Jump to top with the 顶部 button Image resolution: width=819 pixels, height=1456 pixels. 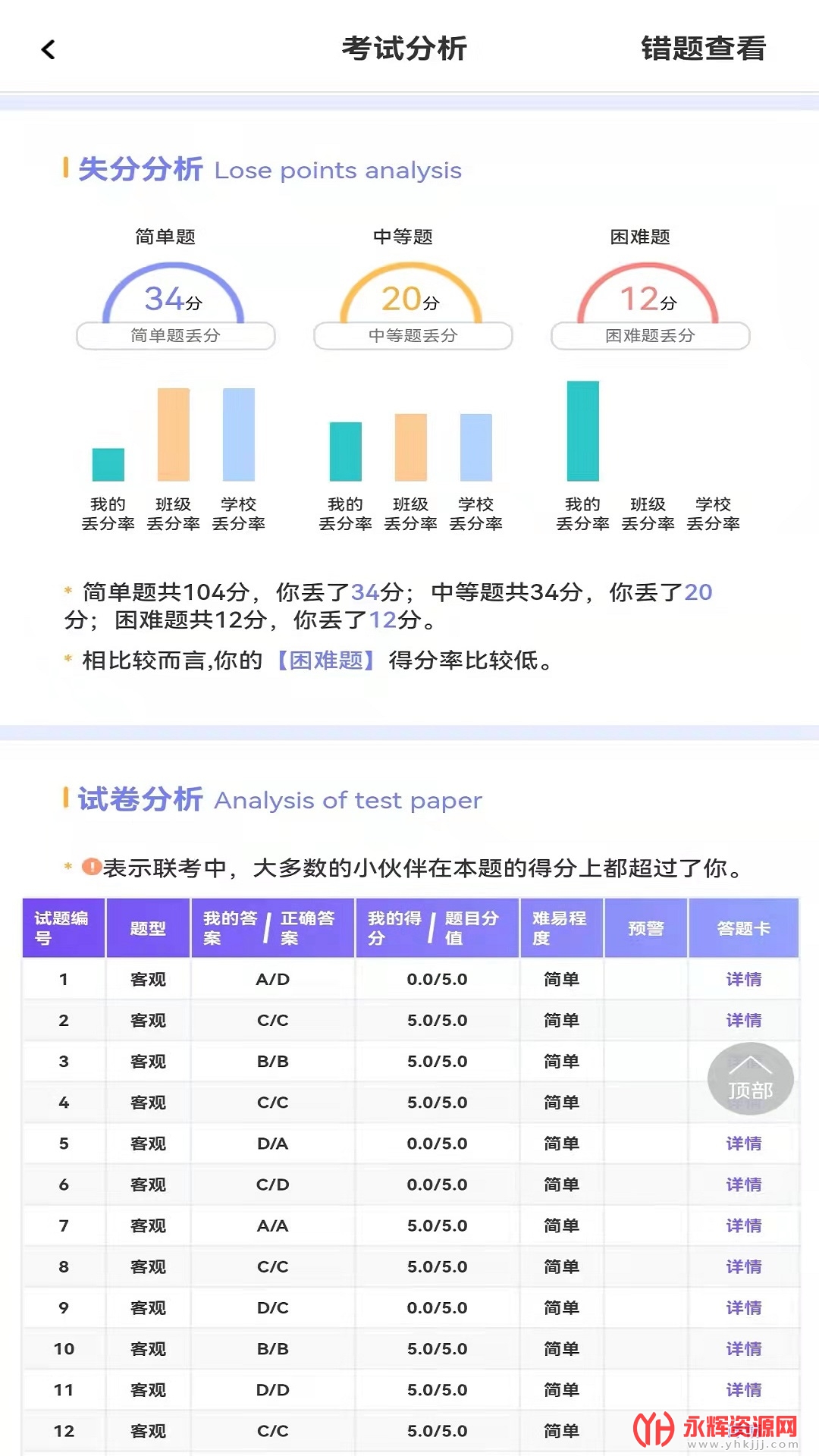751,1078
